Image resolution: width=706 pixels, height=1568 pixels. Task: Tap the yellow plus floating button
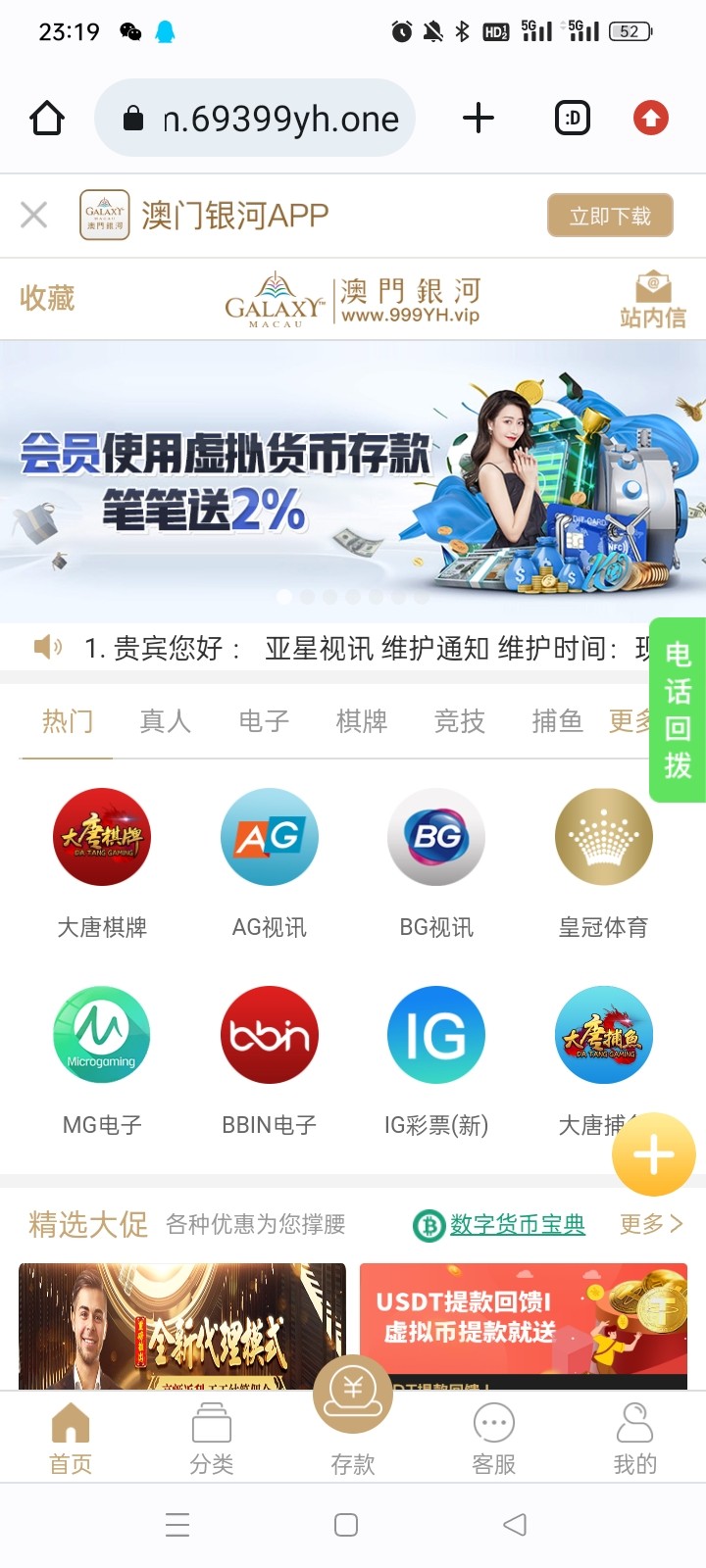click(x=653, y=1155)
